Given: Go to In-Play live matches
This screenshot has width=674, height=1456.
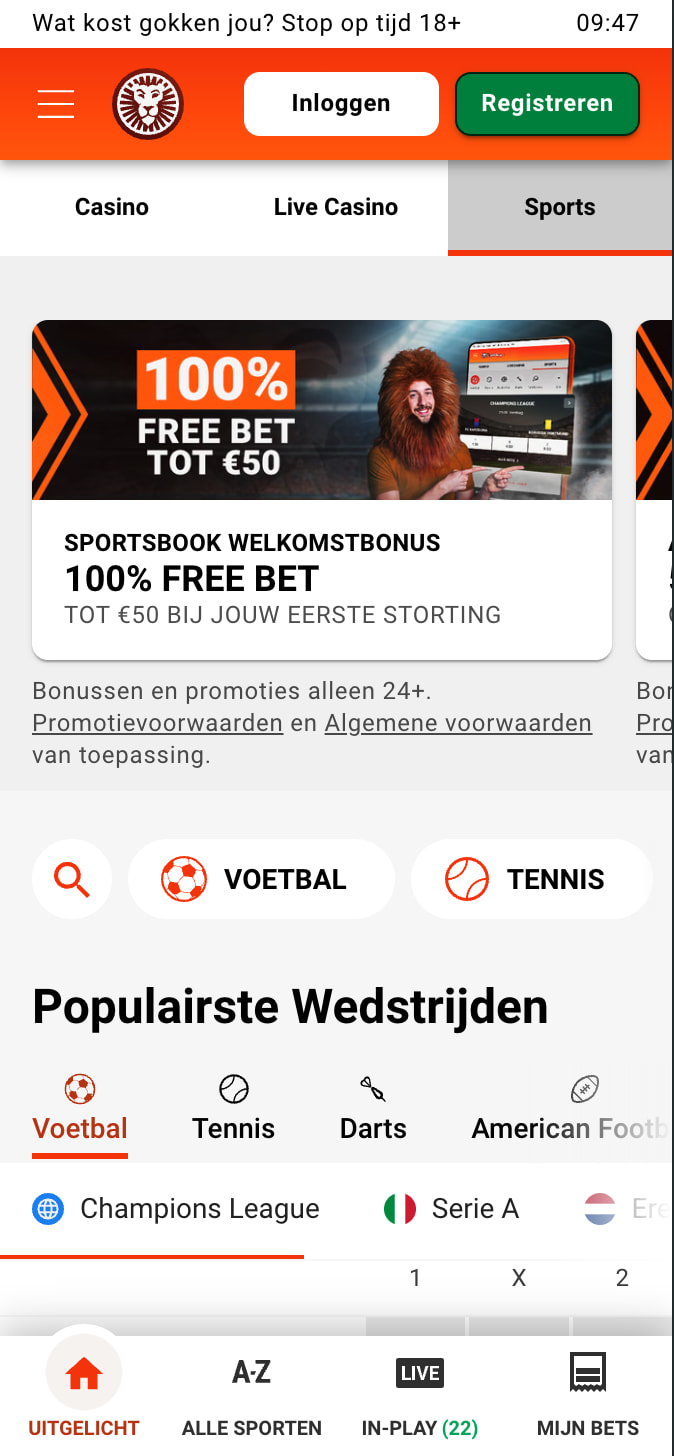Looking at the screenshot, I should (419, 1396).
